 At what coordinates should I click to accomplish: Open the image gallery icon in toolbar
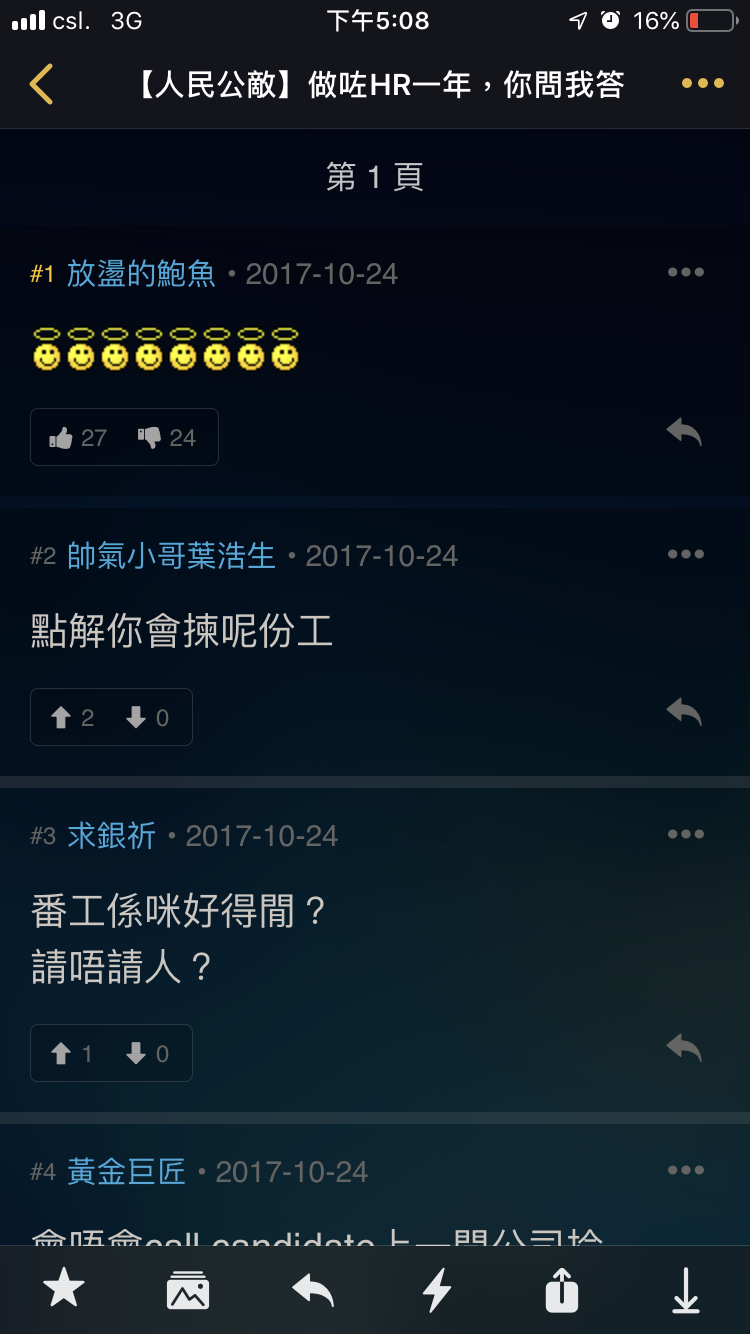(188, 1290)
